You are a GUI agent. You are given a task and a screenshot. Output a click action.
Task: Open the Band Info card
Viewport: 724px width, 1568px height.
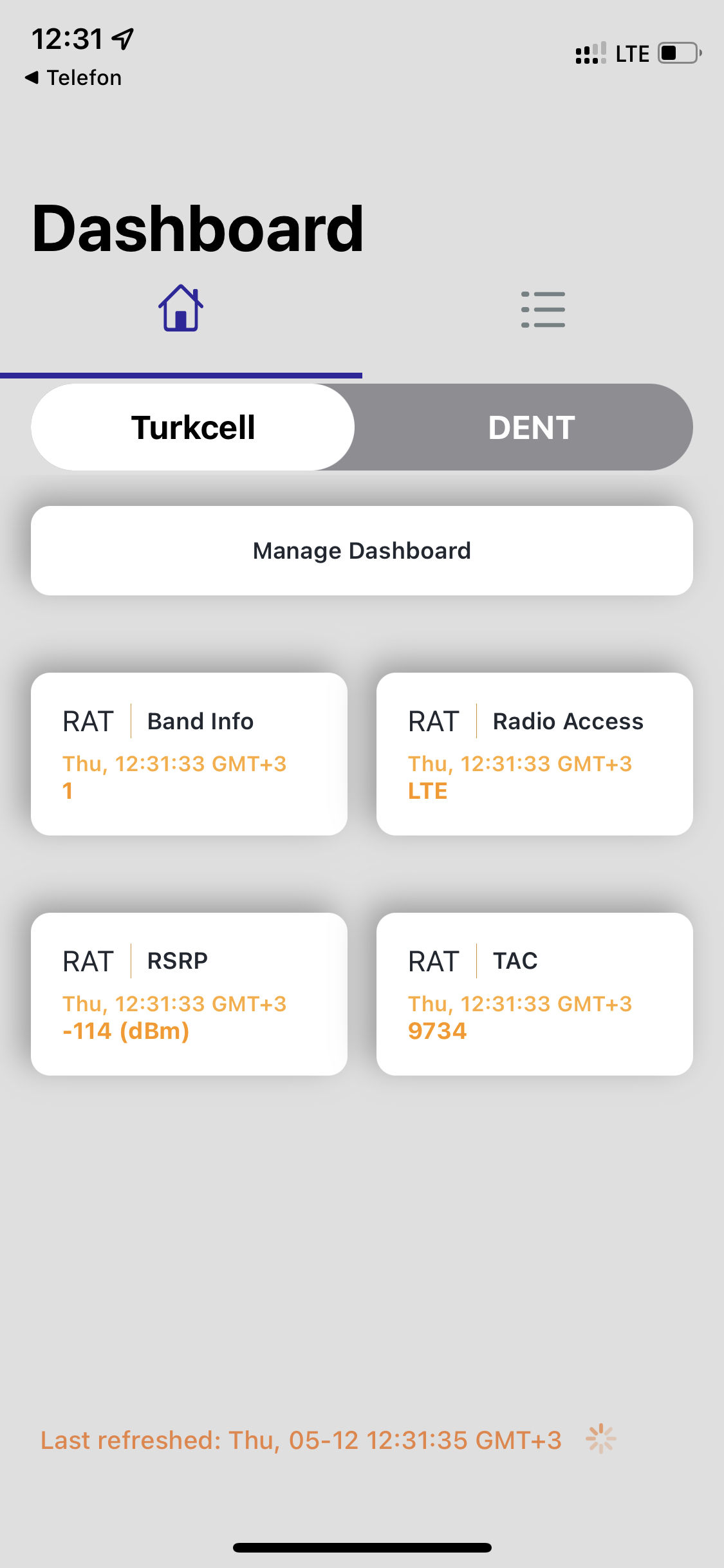[189, 754]
